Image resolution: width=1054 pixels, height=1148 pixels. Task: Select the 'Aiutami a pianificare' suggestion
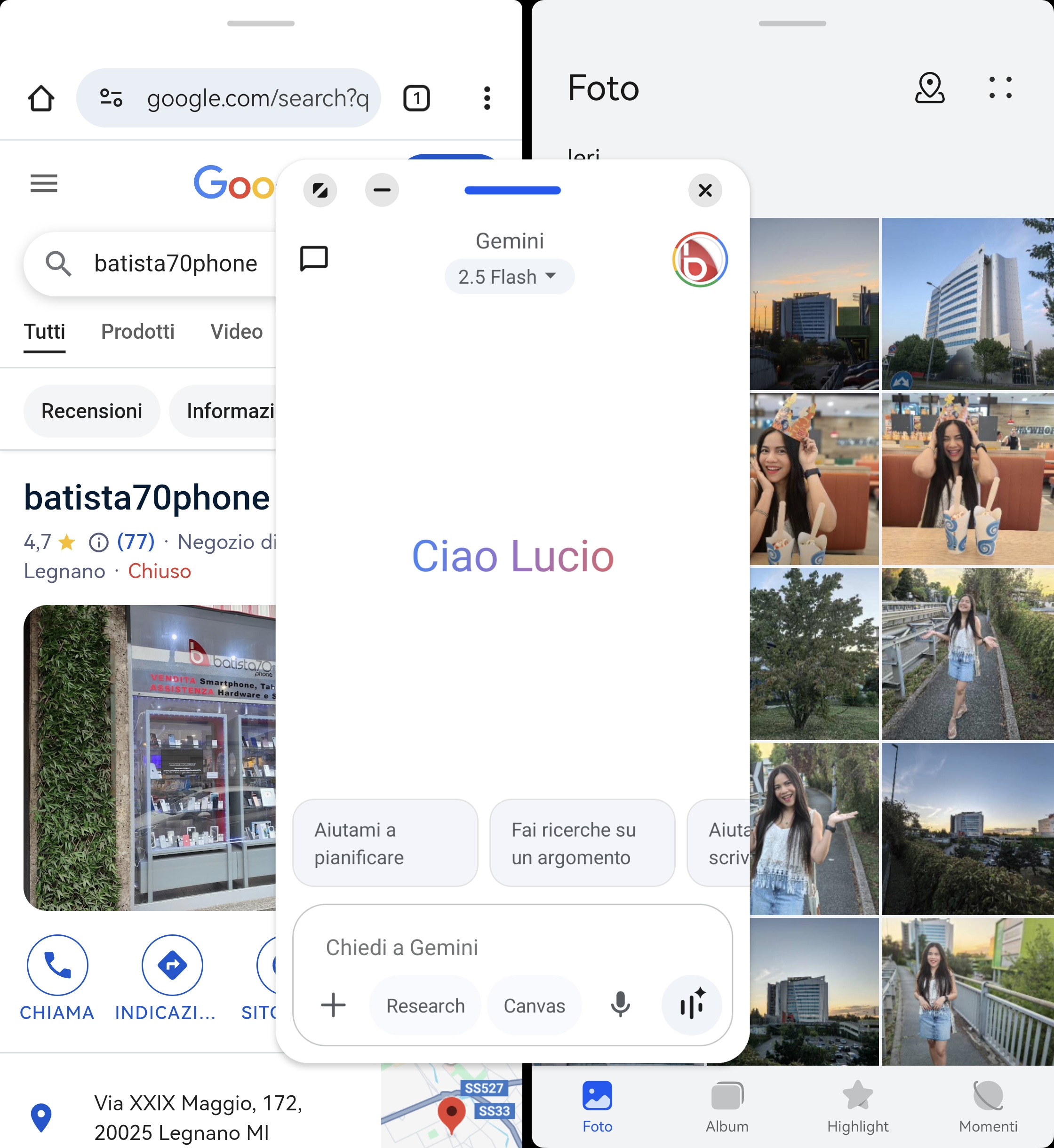(x=385, y=843)
